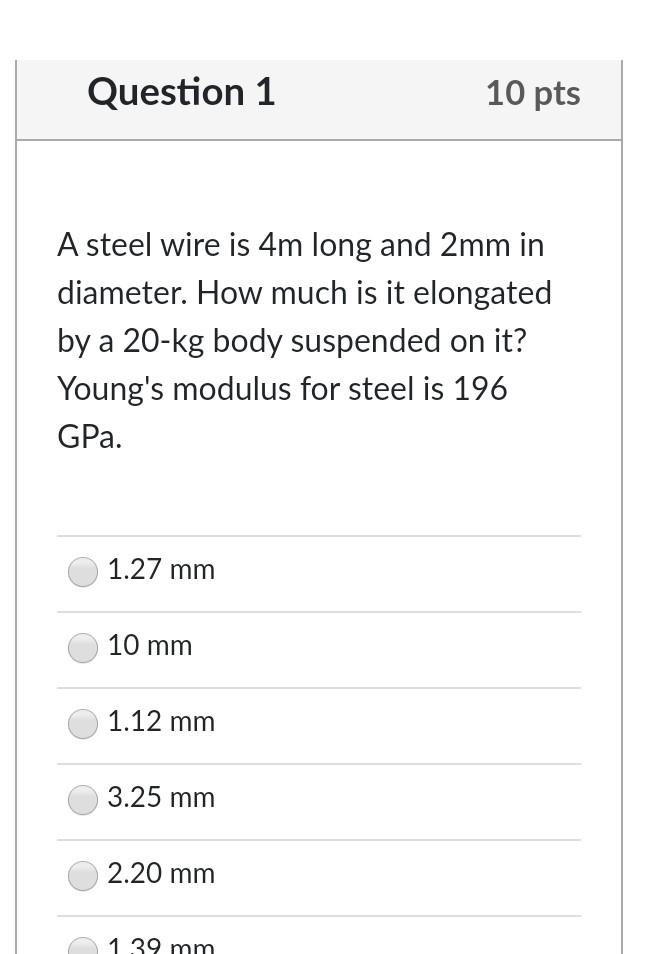The width and height of the screenshot is (670, 954).
Task: Mark 3.25 mm as your answer
Action: pyautogui.click(x=83, y=799)
